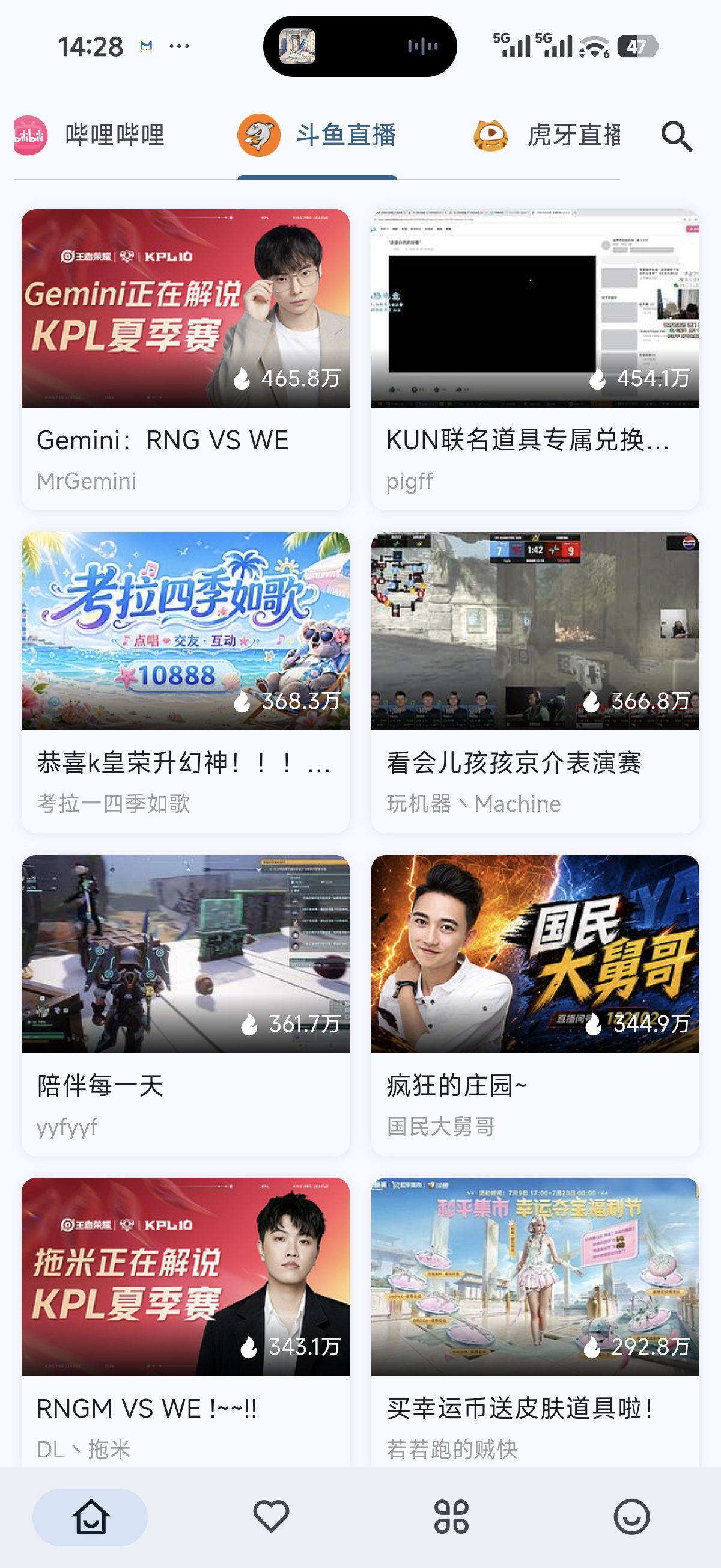
Task: Open the favorites heart tab
Action: 271,1516
